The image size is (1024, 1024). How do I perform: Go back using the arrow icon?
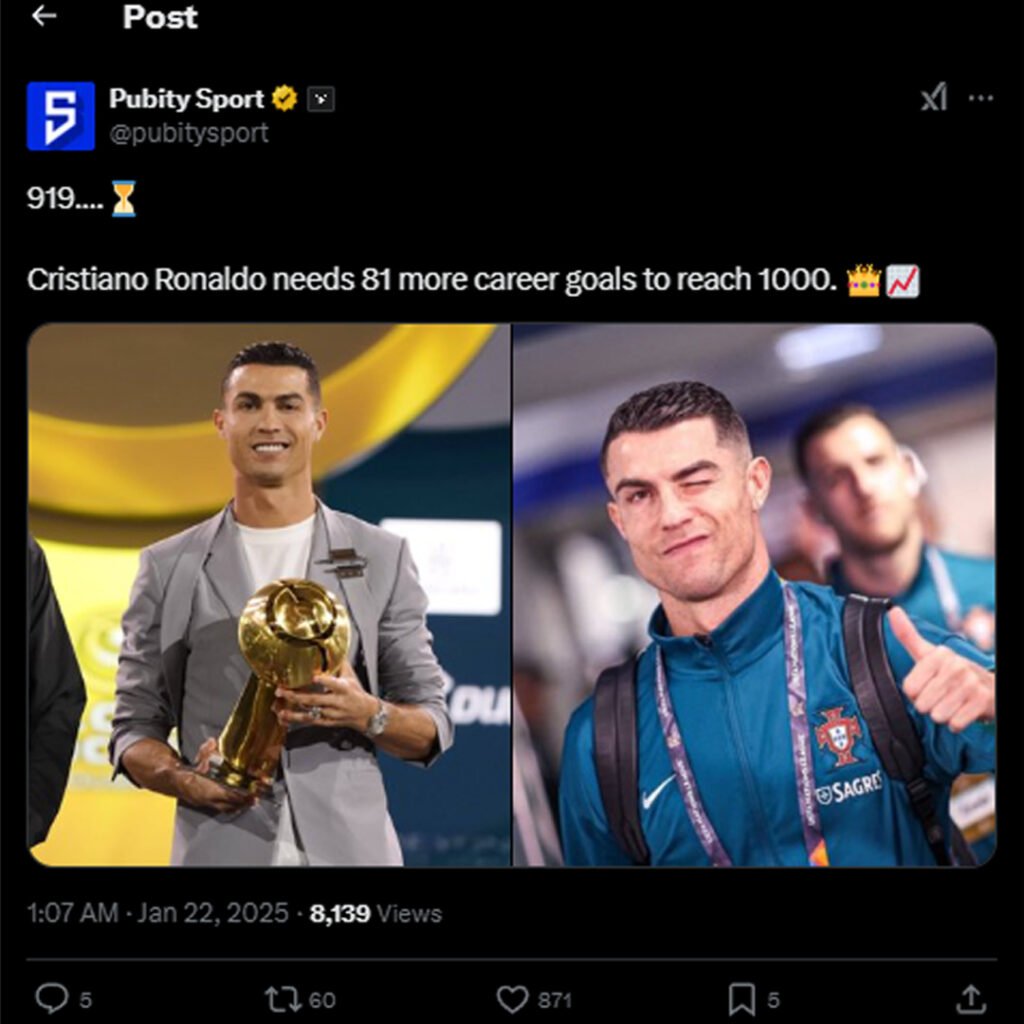point(44,17)
